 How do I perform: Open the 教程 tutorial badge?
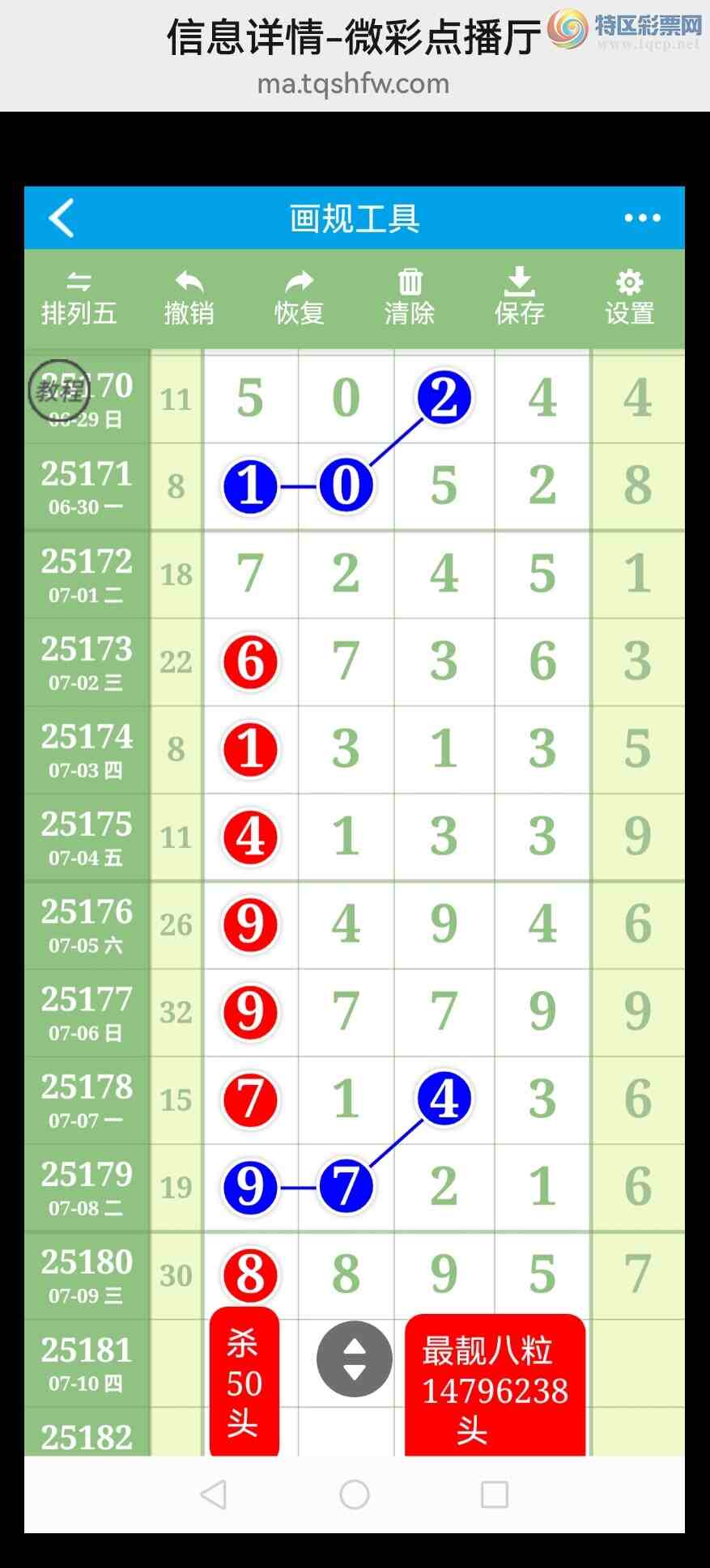59,390
